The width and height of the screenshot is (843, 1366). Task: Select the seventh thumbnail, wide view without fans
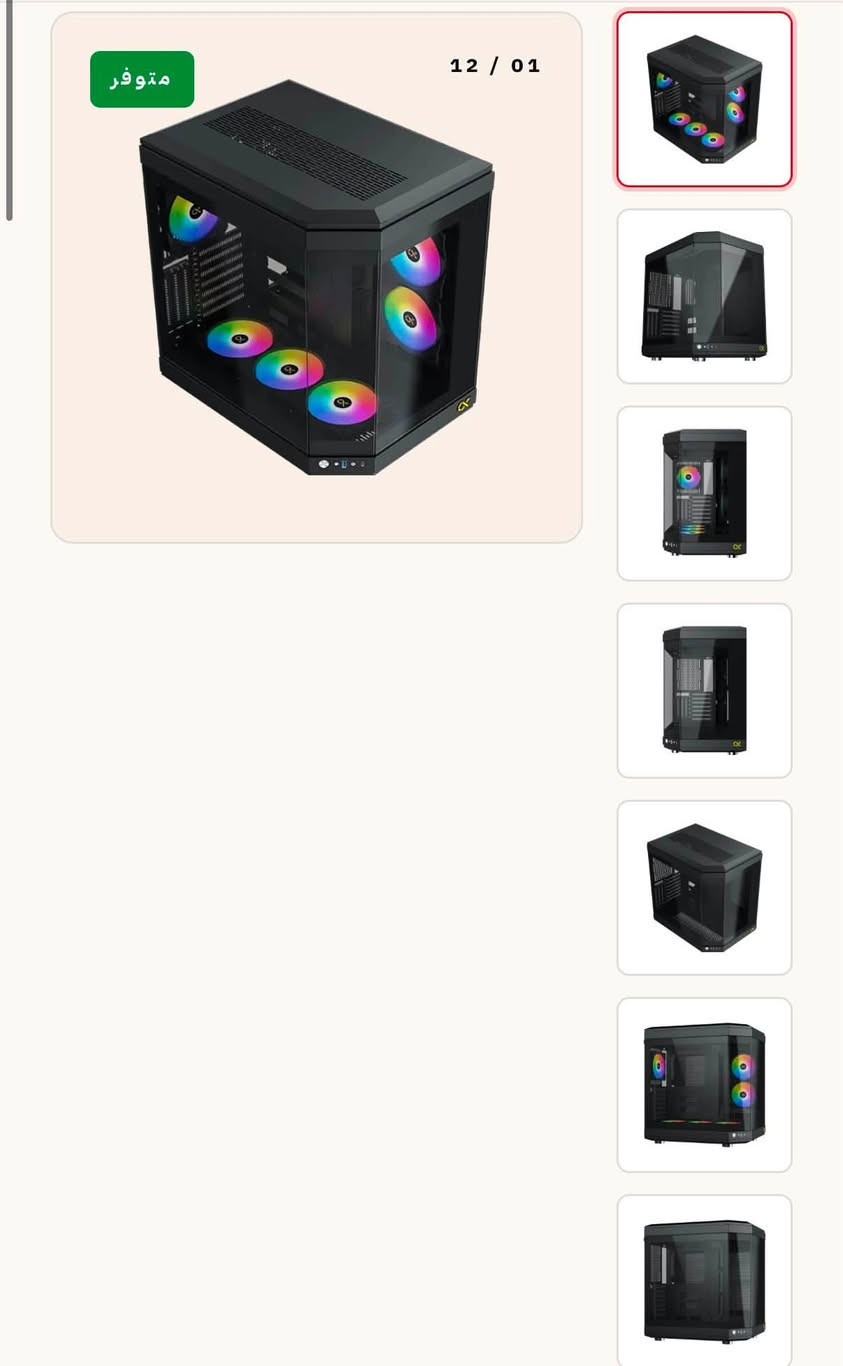(x=704, y=1280)
